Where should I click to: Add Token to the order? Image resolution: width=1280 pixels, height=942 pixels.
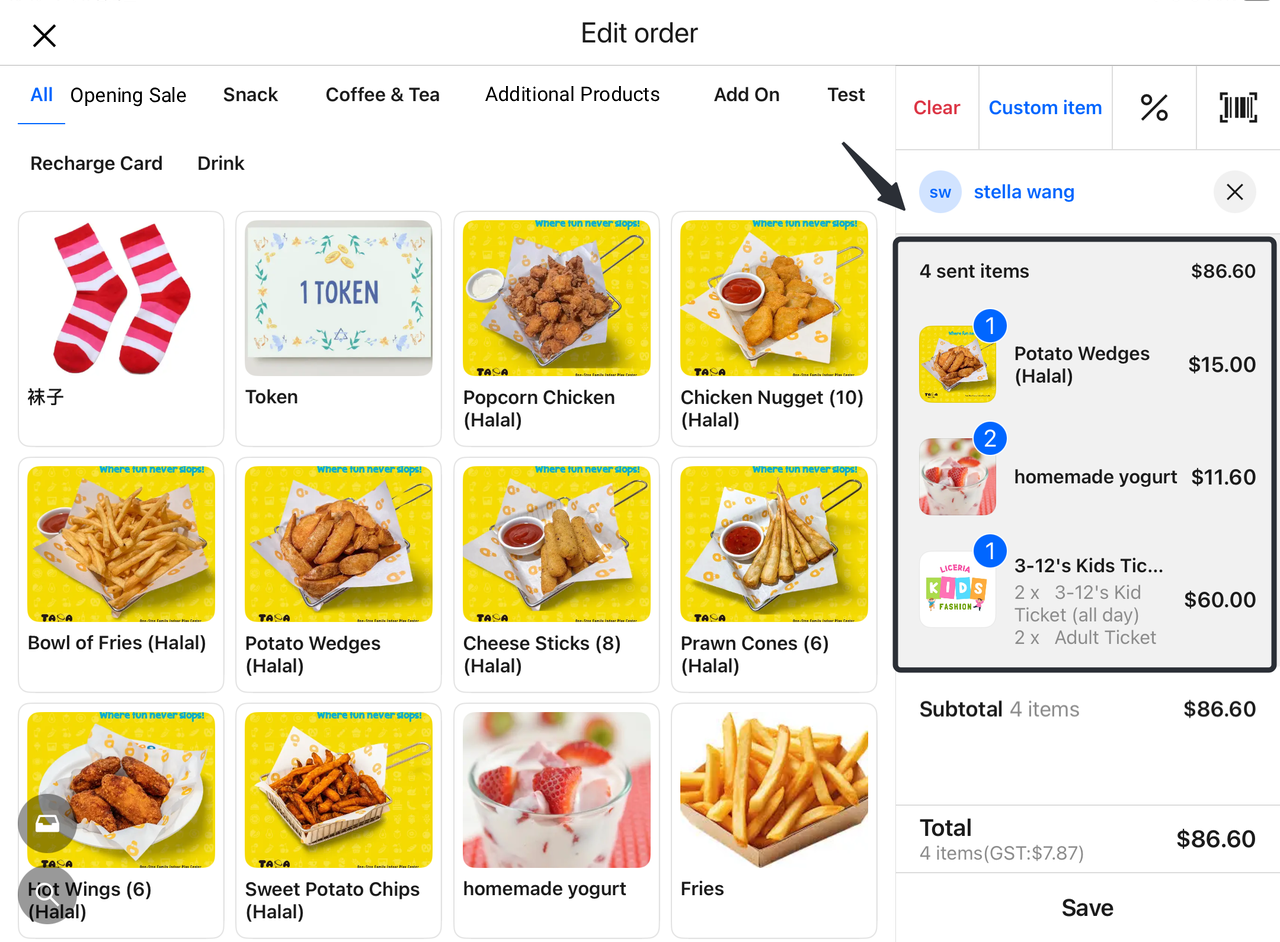(x=338, y=328)
